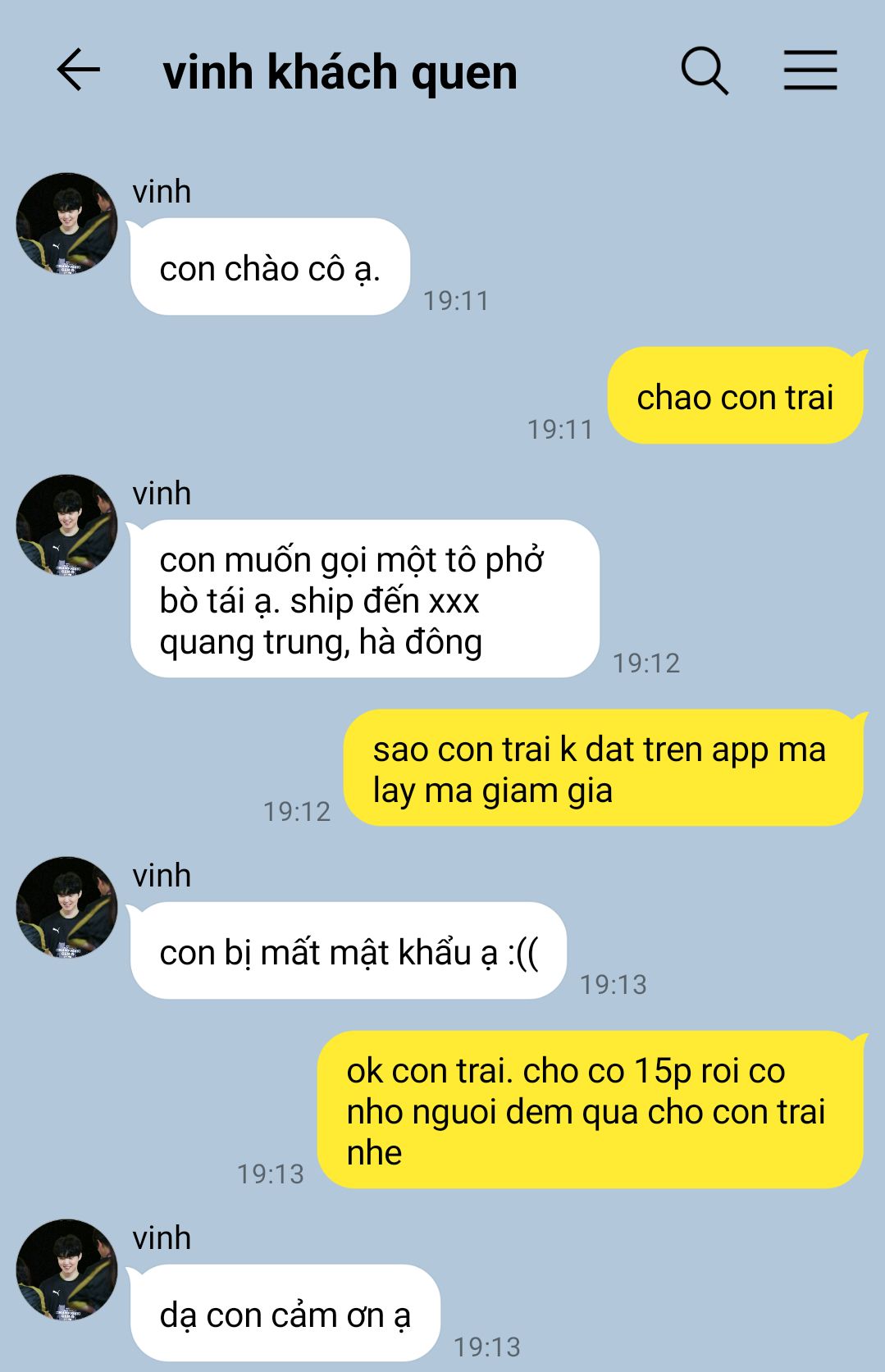Open the chat menu with three lines
The height and width of the screenshot is (1372, 885).
tap(810, 71)
